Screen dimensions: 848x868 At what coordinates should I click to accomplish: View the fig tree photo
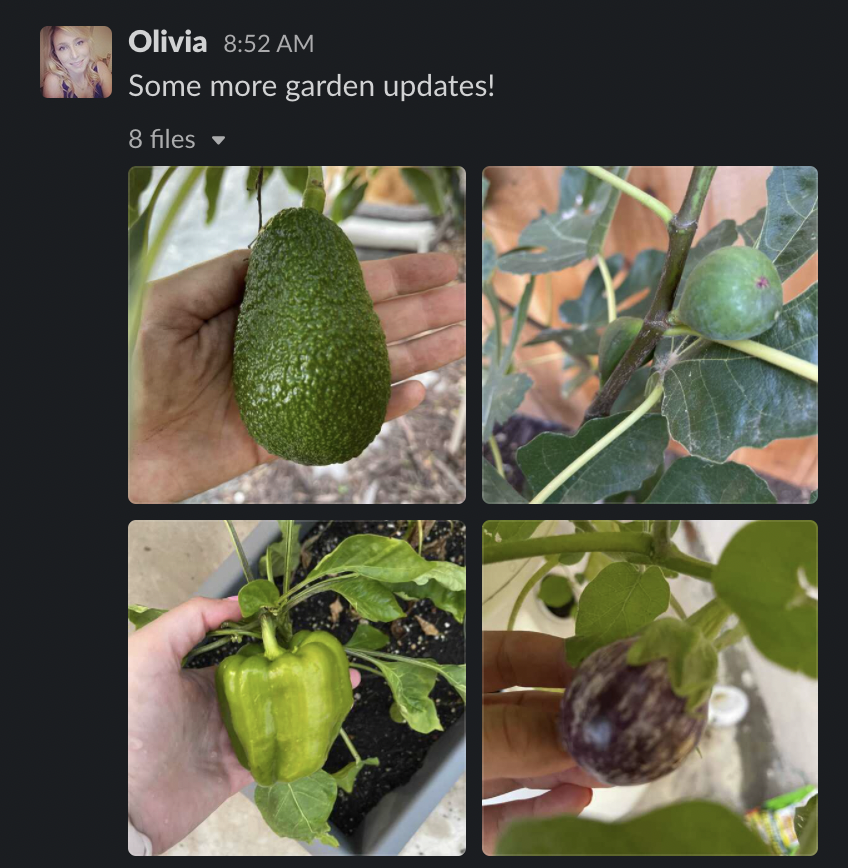click(650, 334)
